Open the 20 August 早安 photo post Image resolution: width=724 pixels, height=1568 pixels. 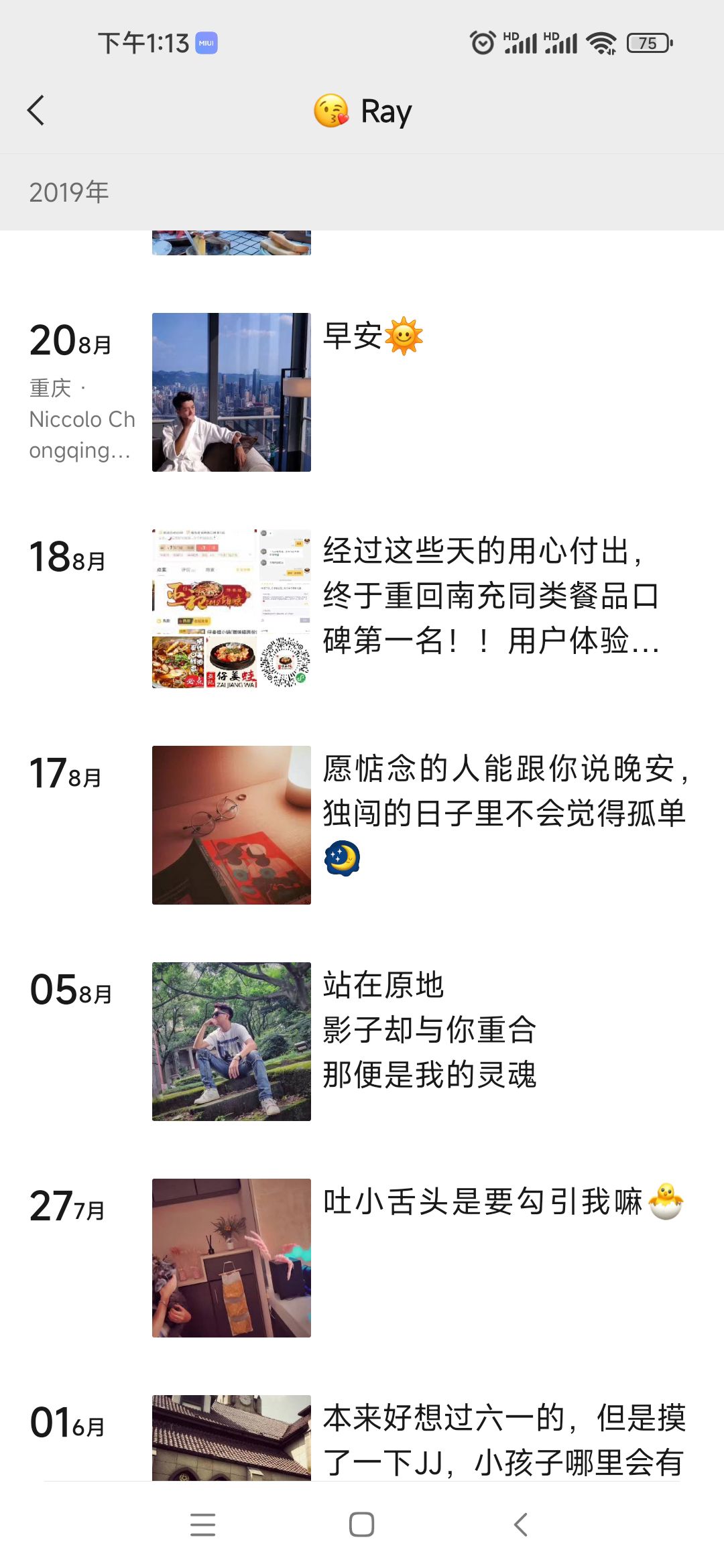click(231, 392)
